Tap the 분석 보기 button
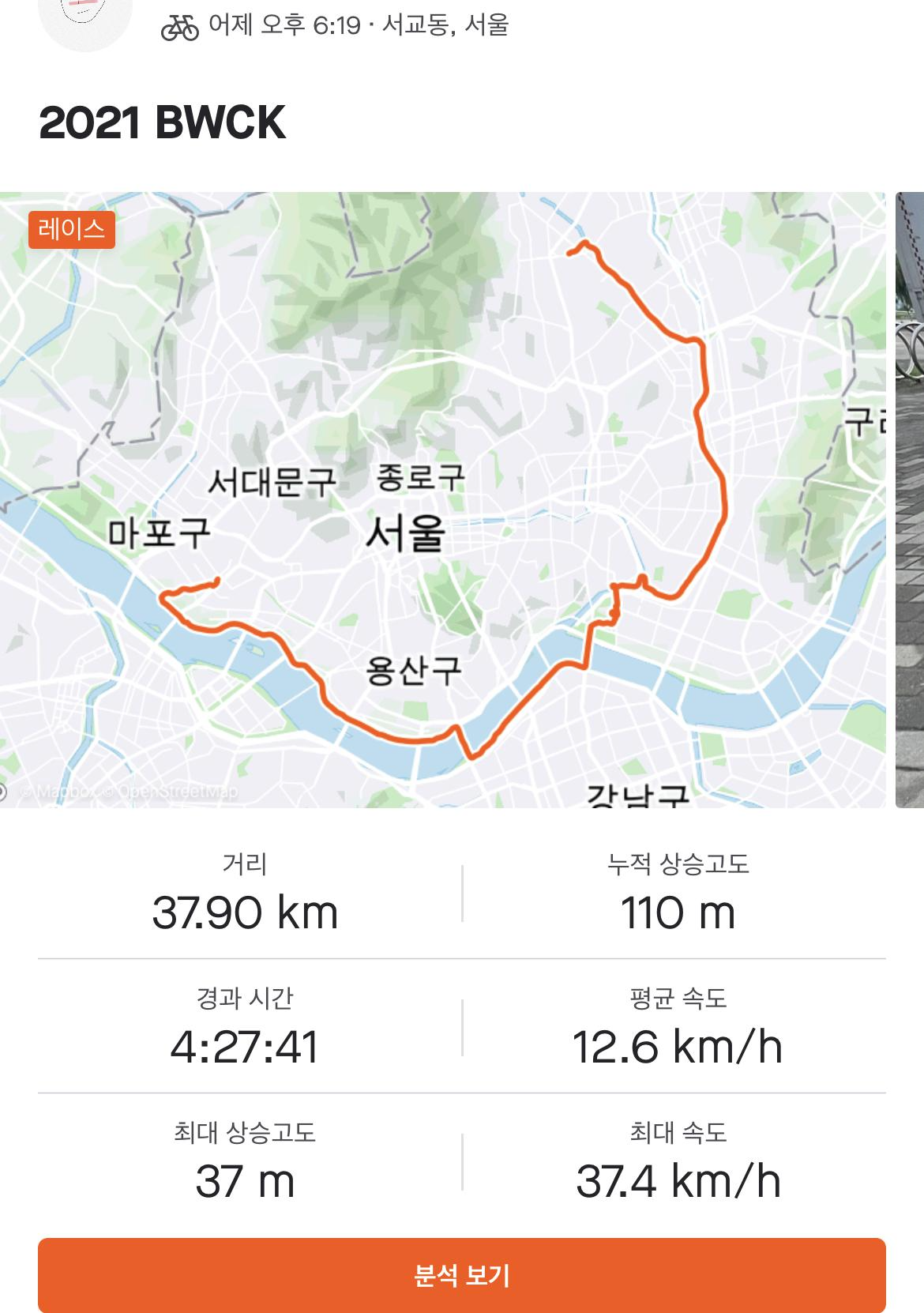This screenshot has width=924, height=1313. (x=462, y=1275)
